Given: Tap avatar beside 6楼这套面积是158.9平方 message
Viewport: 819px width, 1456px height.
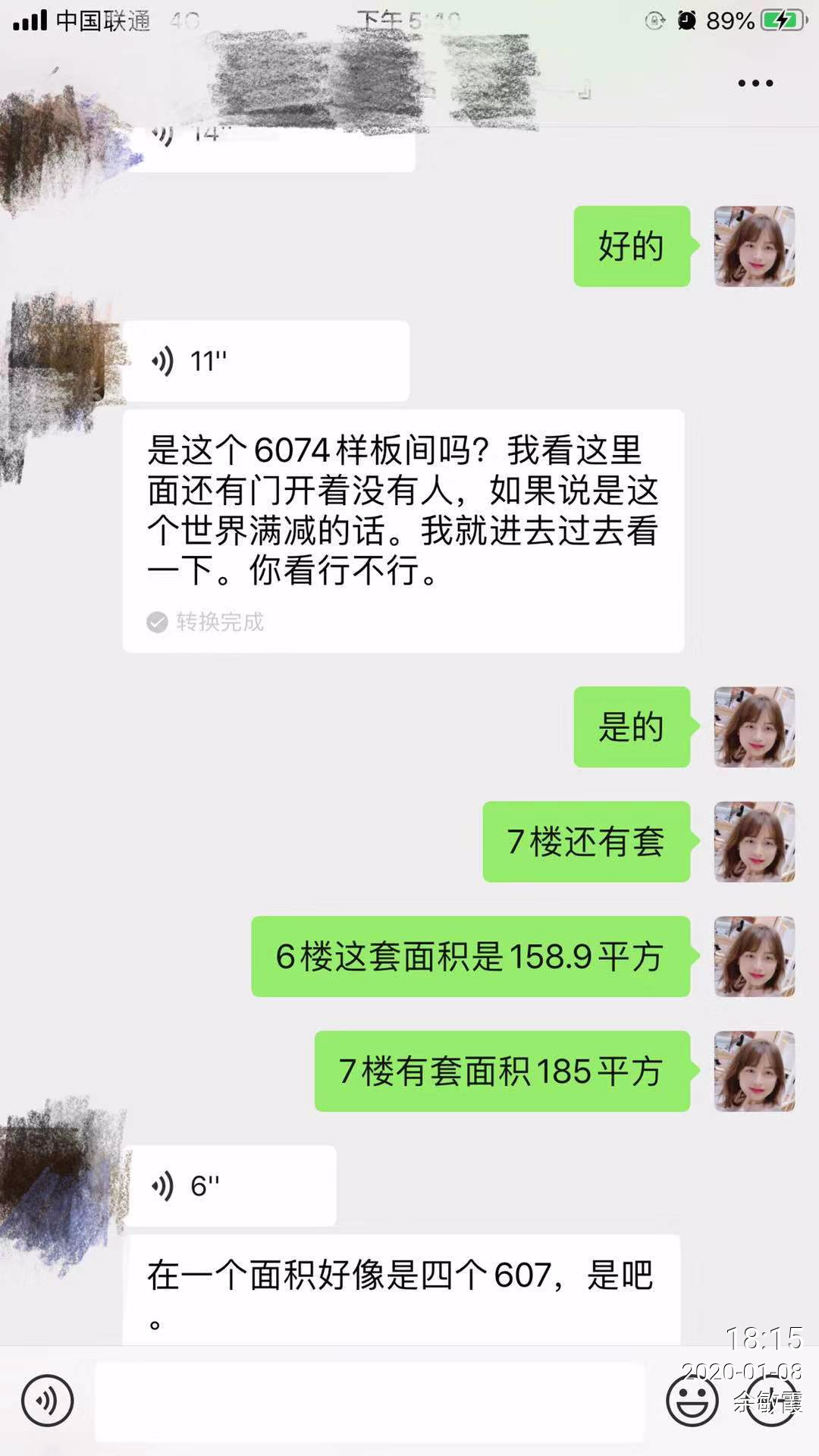Looking at the screenshot, I should pyautogui.click(x=754, y=956).
